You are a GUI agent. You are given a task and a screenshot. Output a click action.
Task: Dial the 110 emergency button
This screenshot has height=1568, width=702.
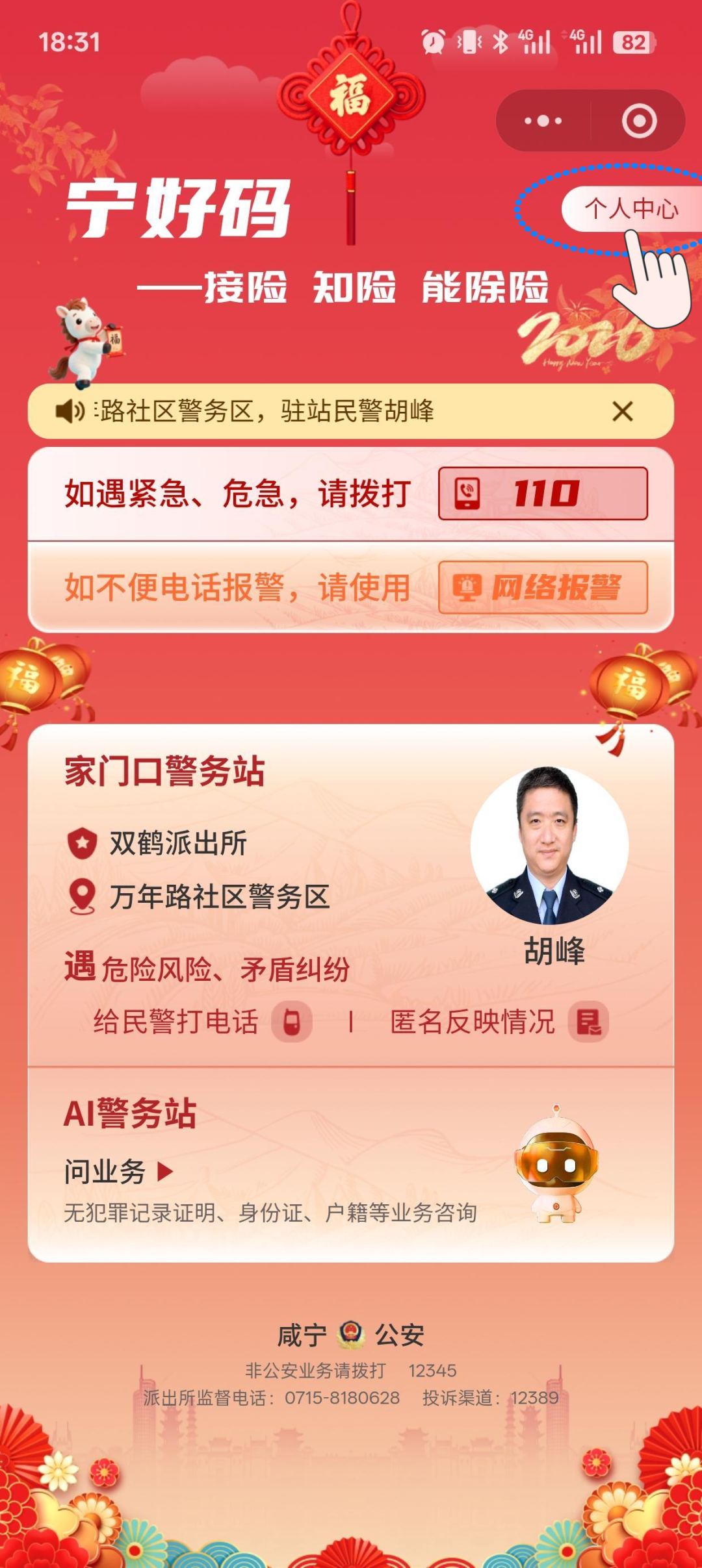coord(543,494)
